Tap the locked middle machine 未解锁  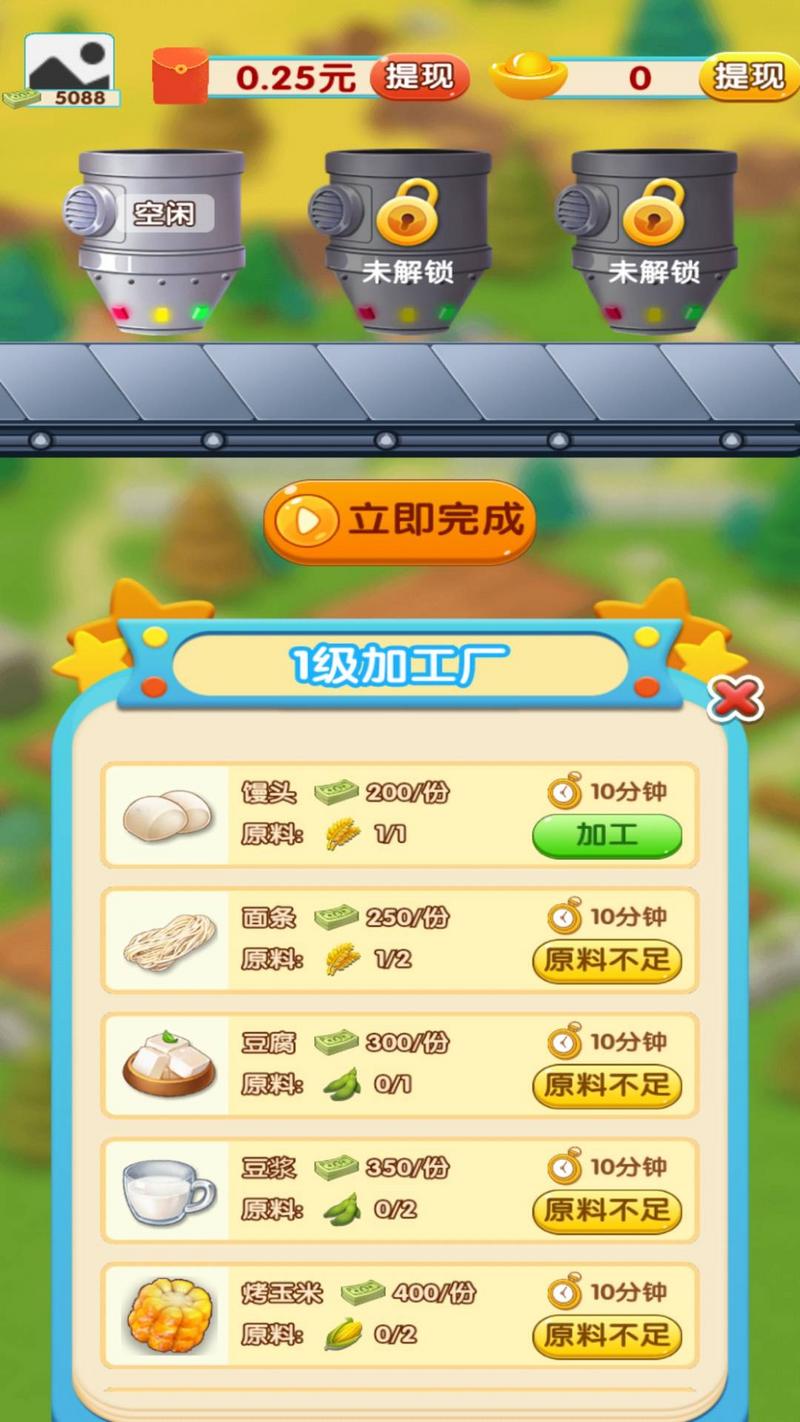[405, 230]
